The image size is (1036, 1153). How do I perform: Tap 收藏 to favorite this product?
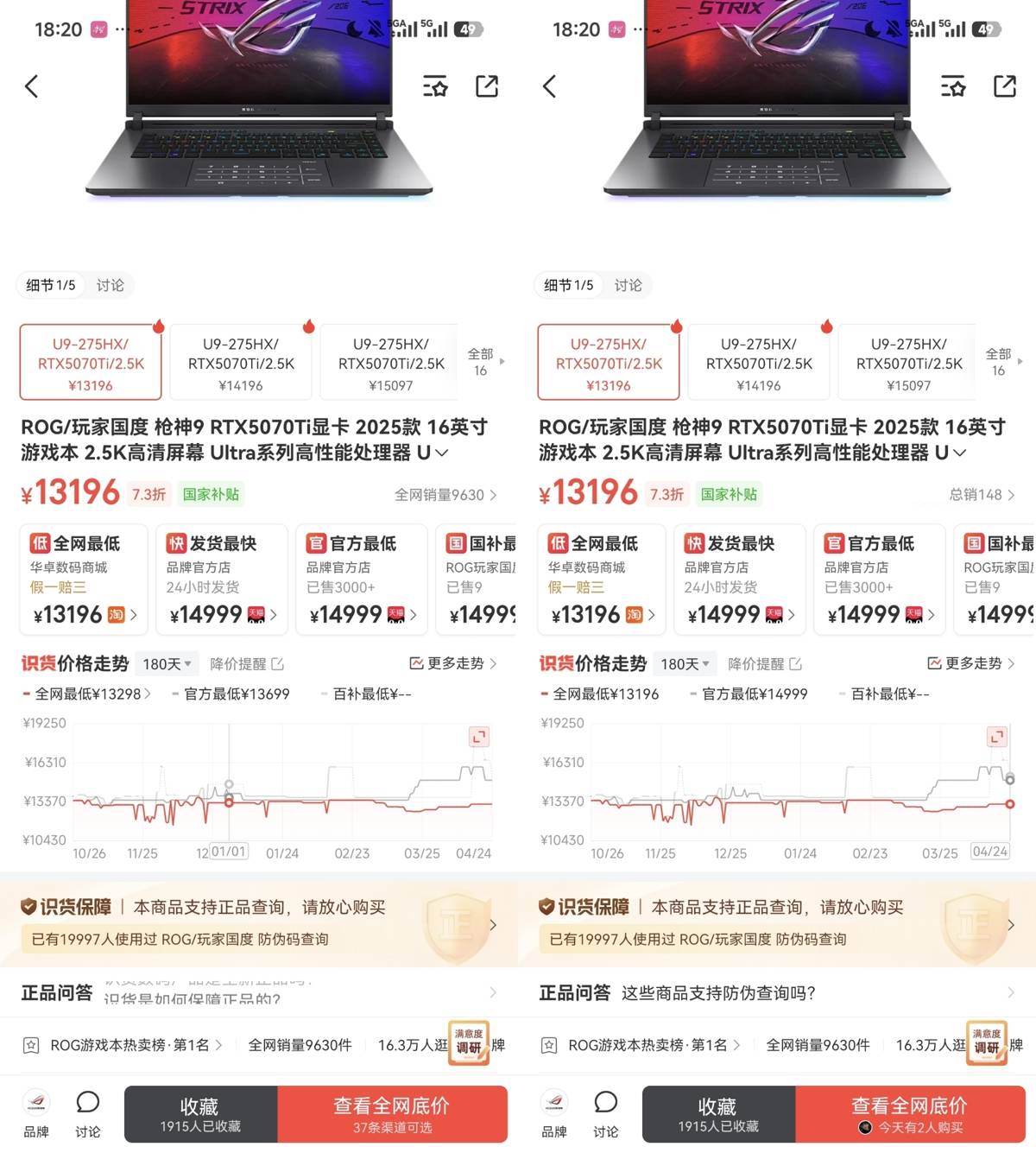[x=200, y=1114]
